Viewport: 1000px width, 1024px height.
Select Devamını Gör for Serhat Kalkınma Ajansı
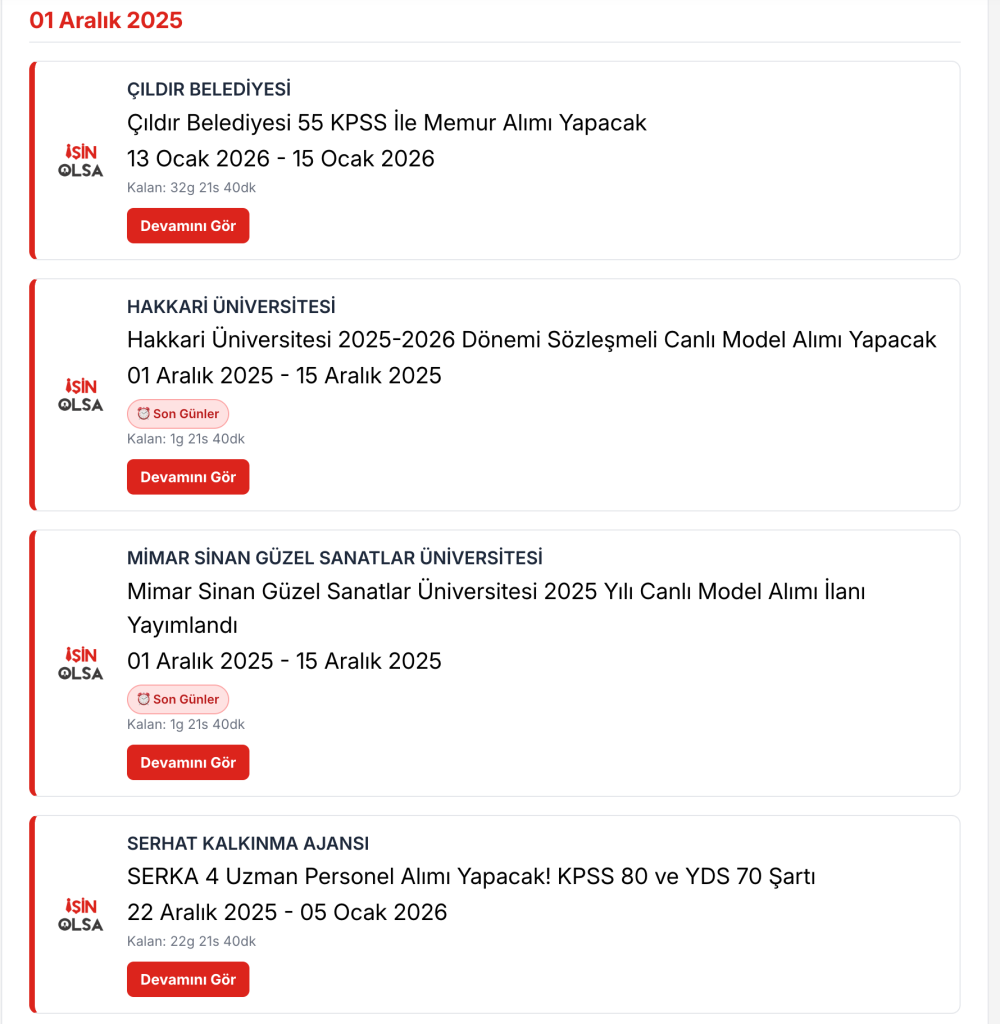point(188,980)
